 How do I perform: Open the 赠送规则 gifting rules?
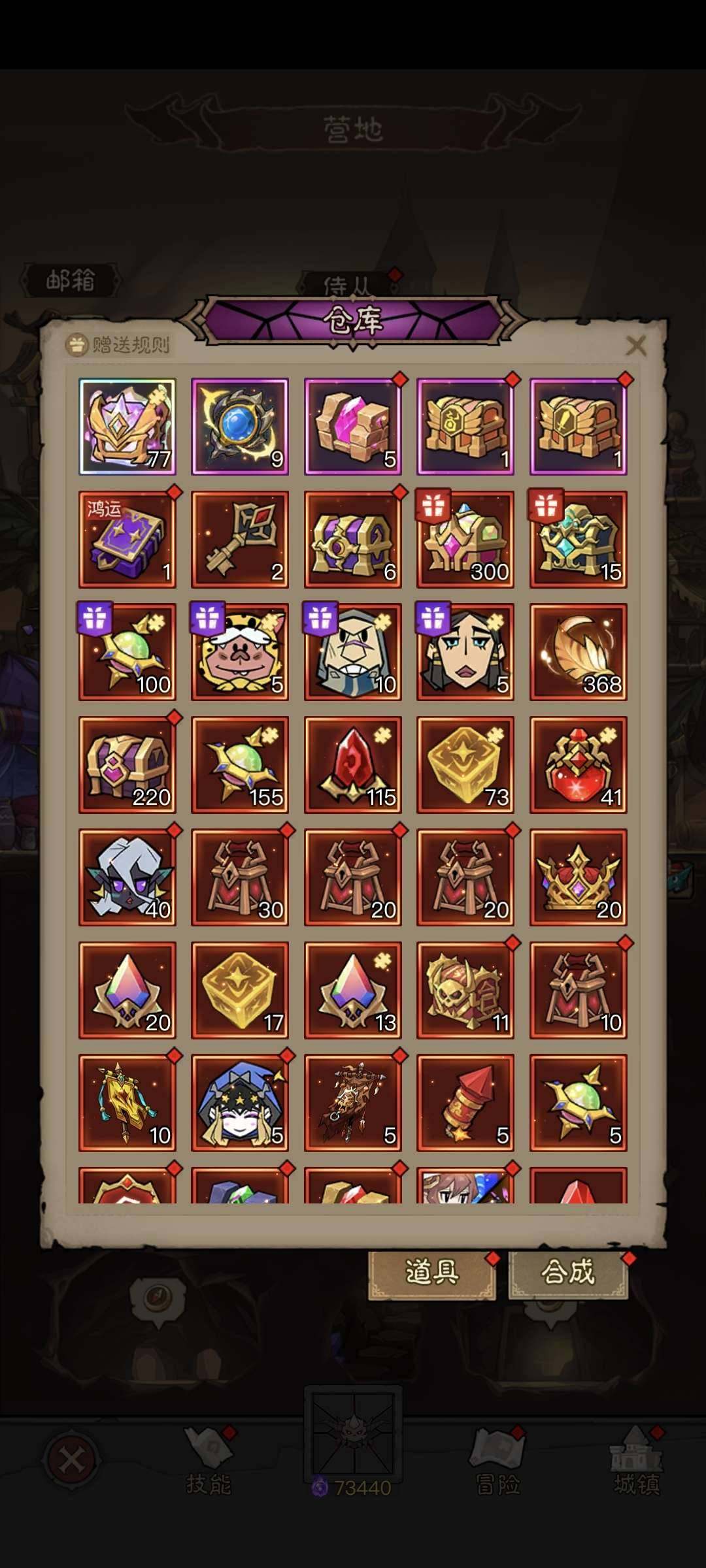click(119, 344)
